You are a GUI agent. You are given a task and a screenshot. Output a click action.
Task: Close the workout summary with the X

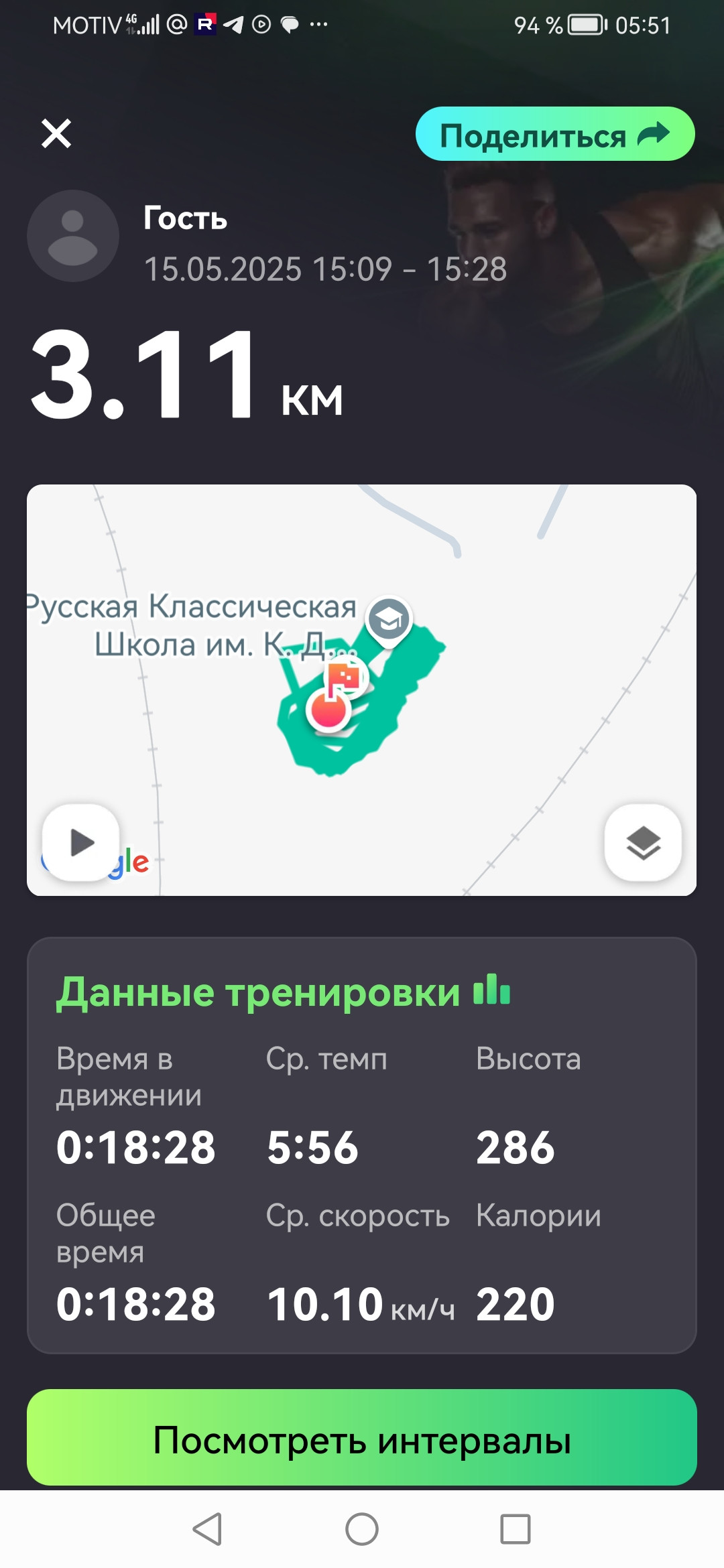coord(56,133)
